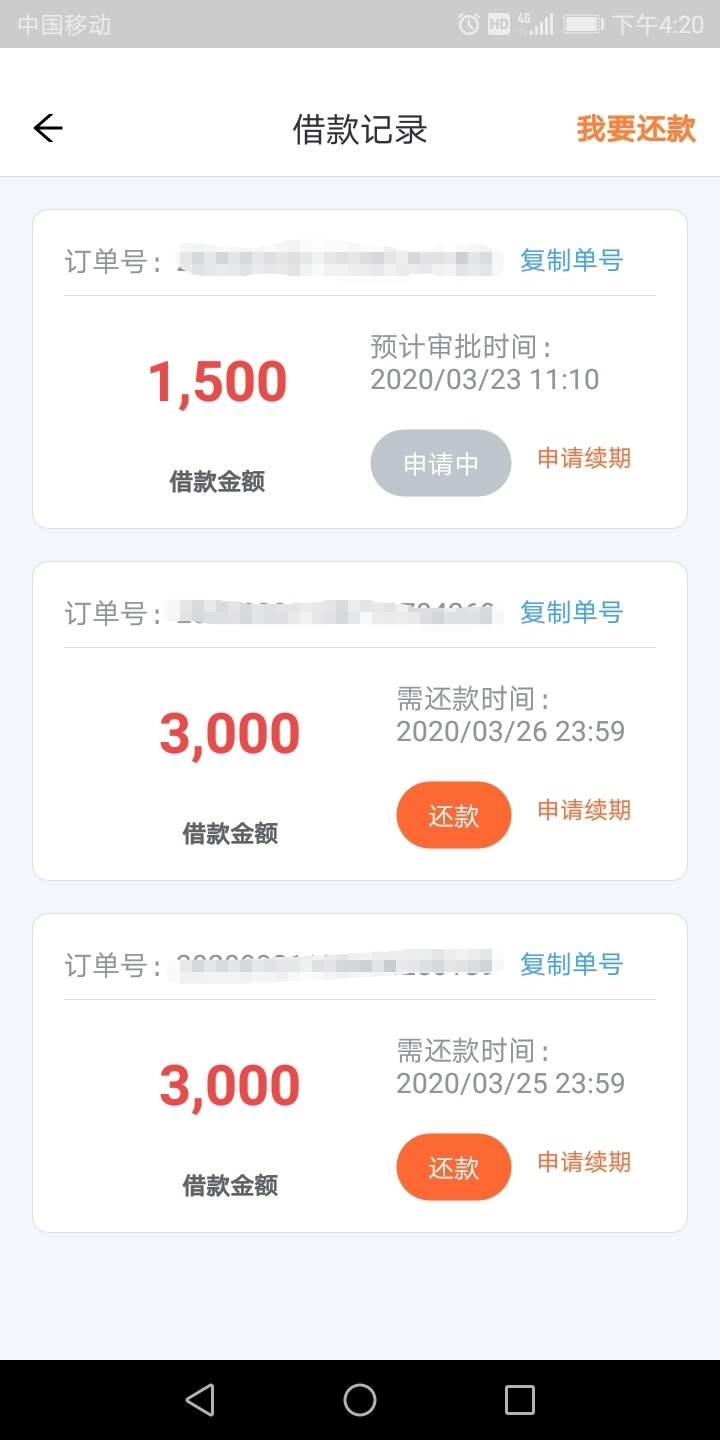Copy order number of loan due 2020/03/25
This screenshot has width=720, height=1440.
click(571, 965)
